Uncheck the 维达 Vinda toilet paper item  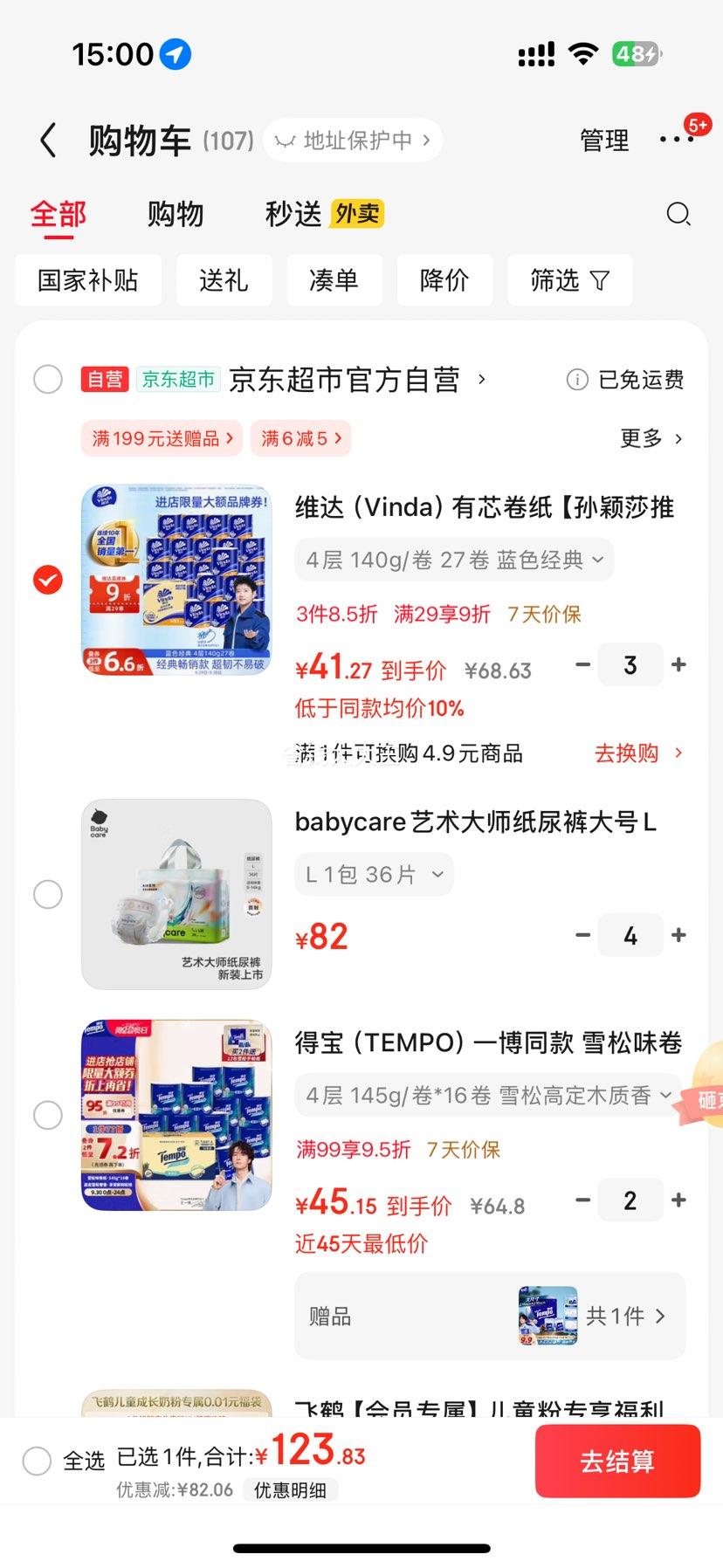(x=48, y=580)
